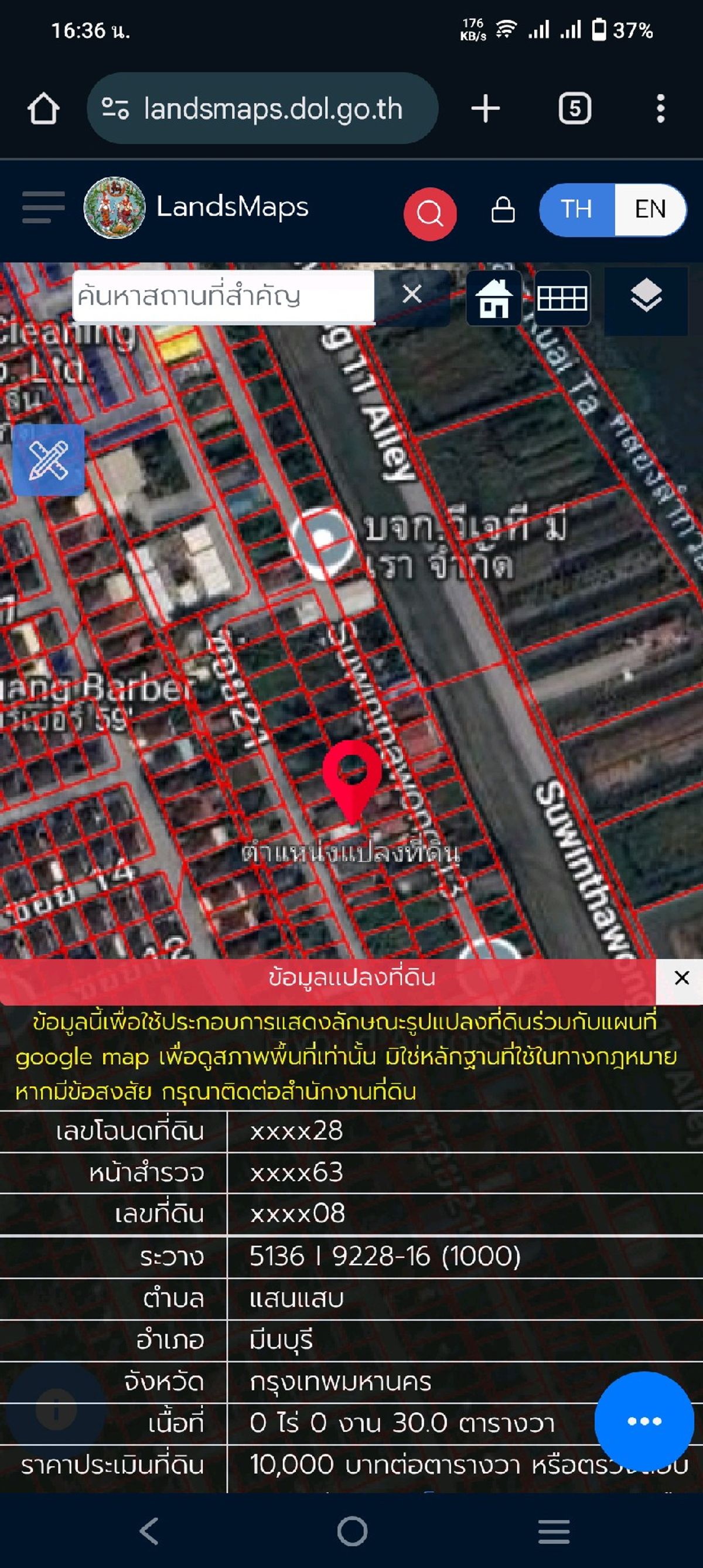Close the land parcel information panel

click(x=681, y=977)
